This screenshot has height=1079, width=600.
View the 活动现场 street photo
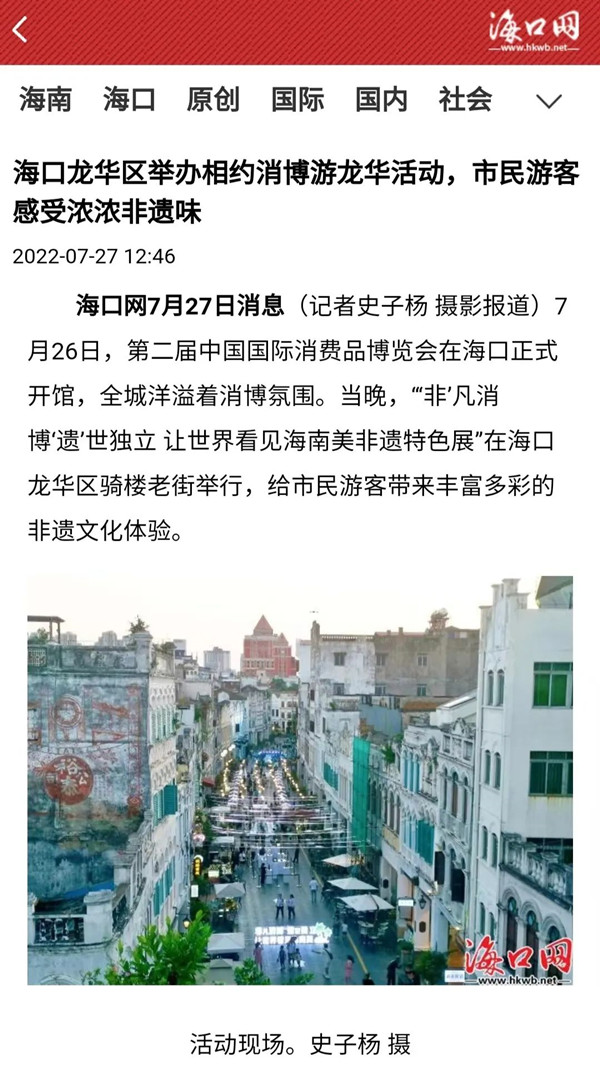(300, 780)
